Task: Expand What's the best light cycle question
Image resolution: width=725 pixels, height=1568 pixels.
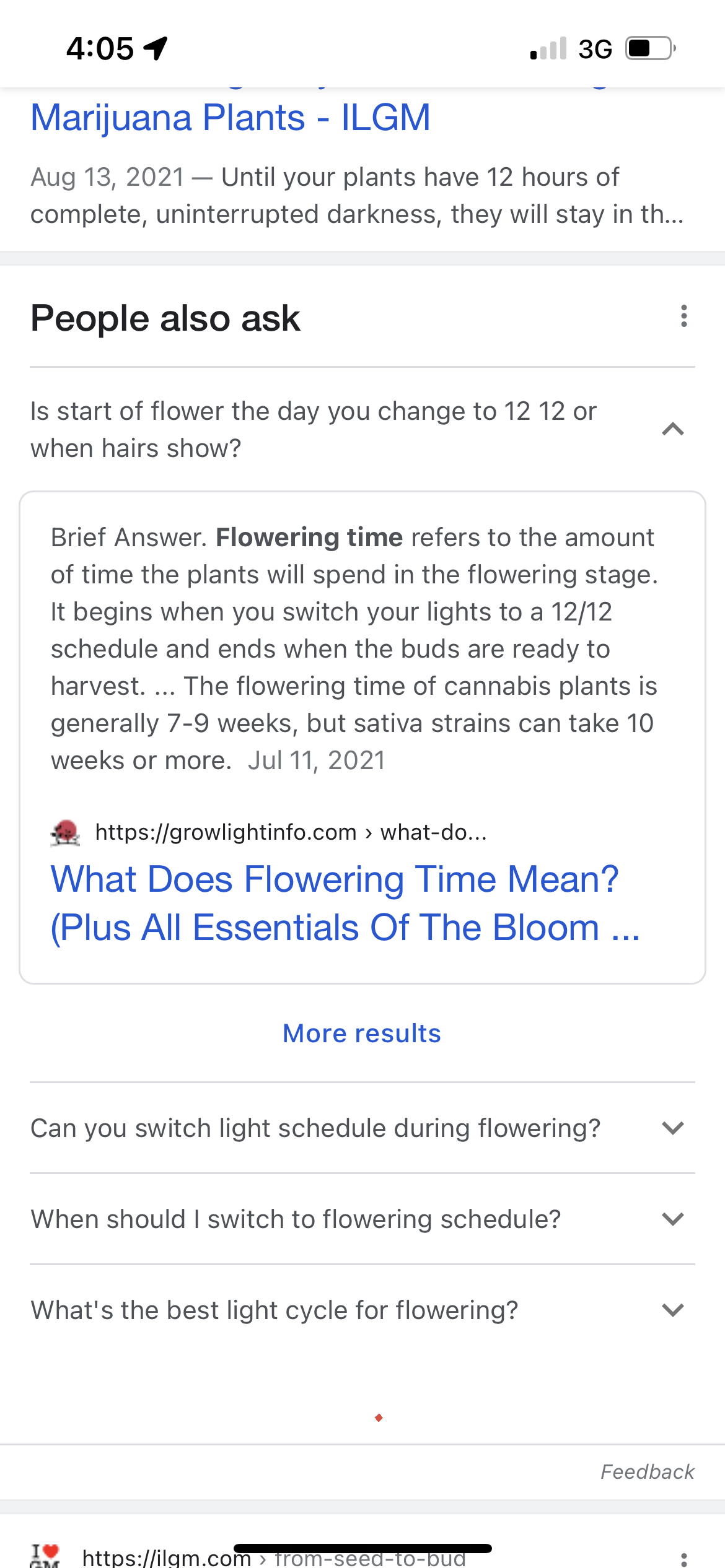Action: click(x=362, y=1310)
